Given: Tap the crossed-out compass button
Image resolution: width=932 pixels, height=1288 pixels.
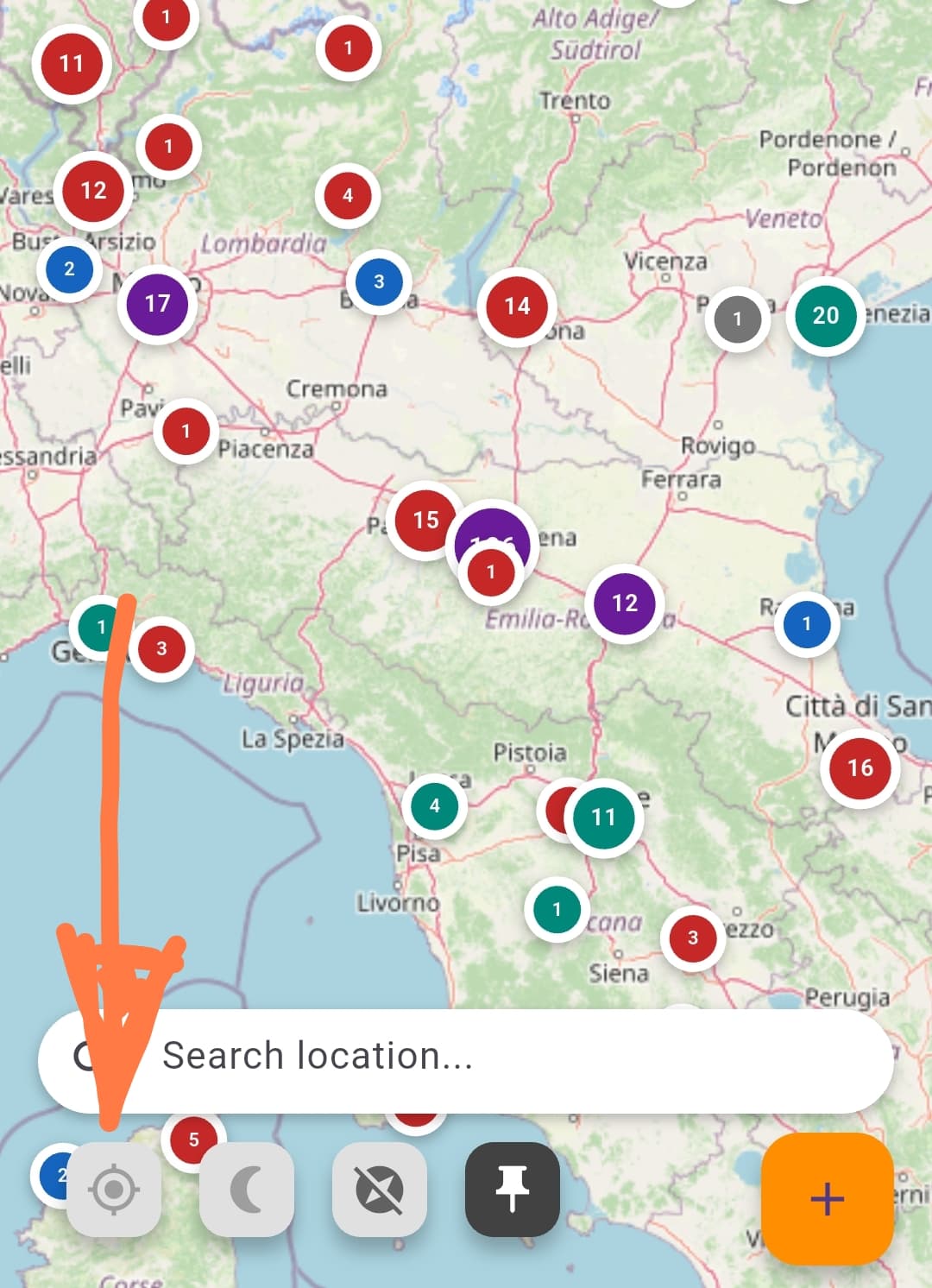Looking at the screenshot, I should click(380, 1190).
